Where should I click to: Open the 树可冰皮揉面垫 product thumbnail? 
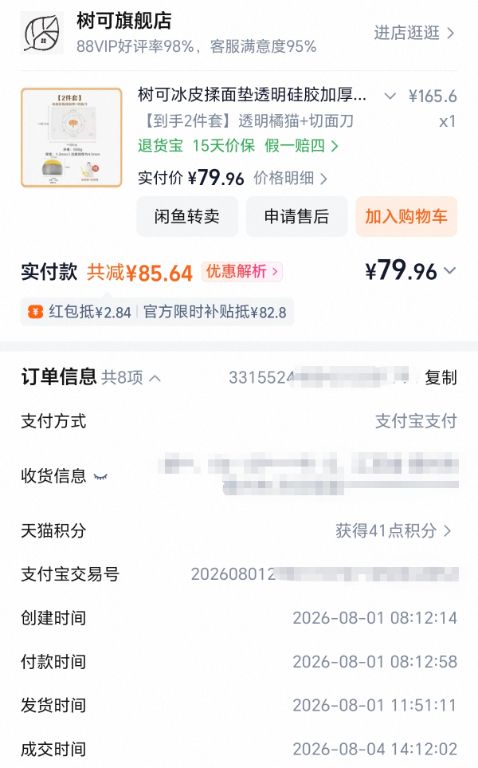(x=72, y=138)
